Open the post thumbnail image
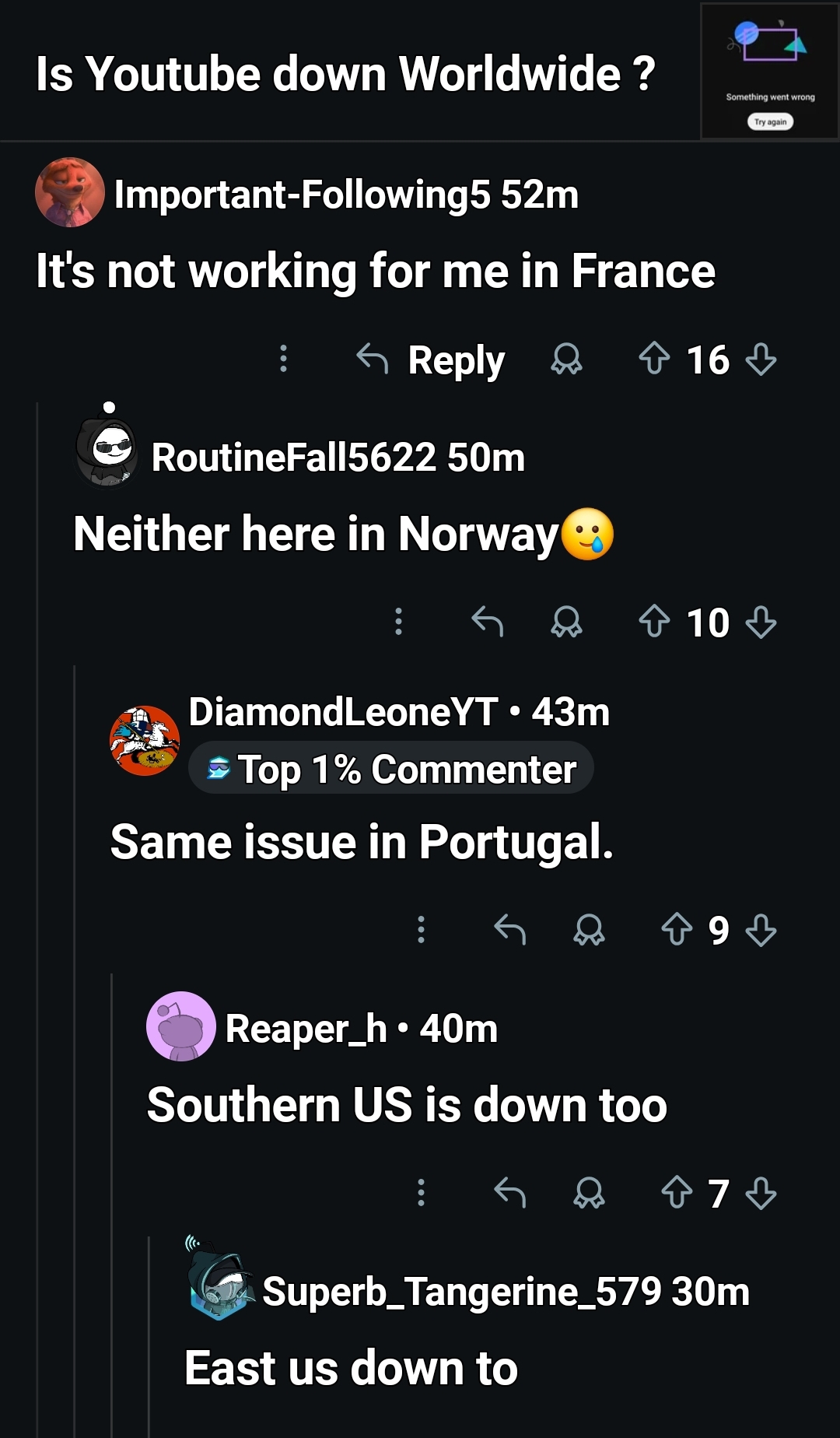Viewport: 840px width, 1438px height. [x=768, y=72]
